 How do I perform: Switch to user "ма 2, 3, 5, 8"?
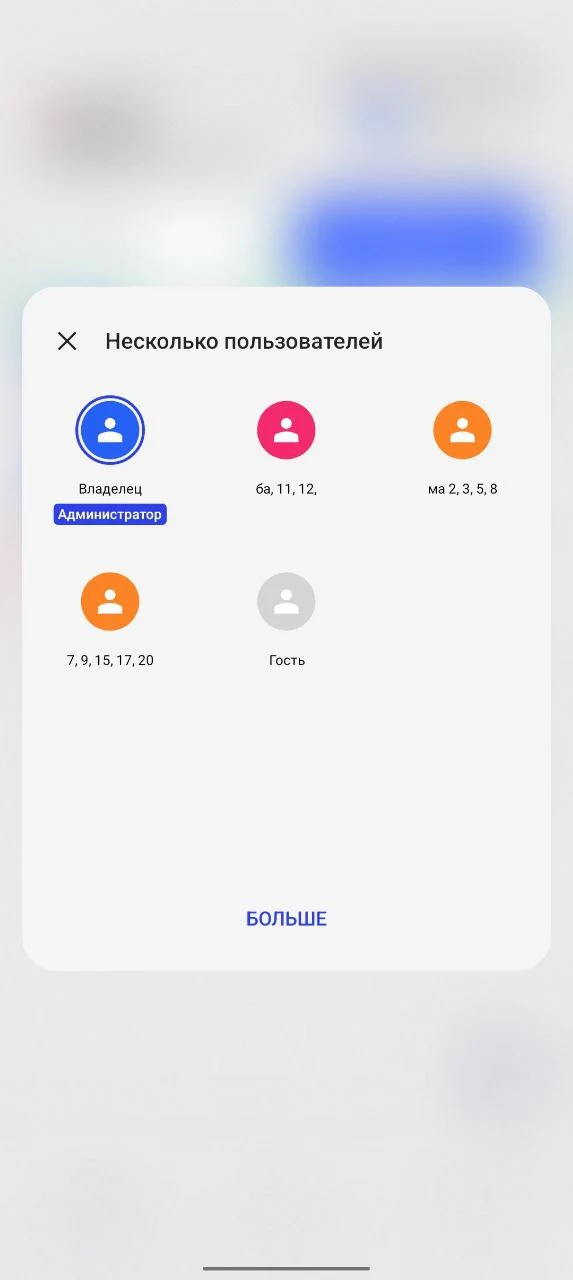(x=462, y=431)
